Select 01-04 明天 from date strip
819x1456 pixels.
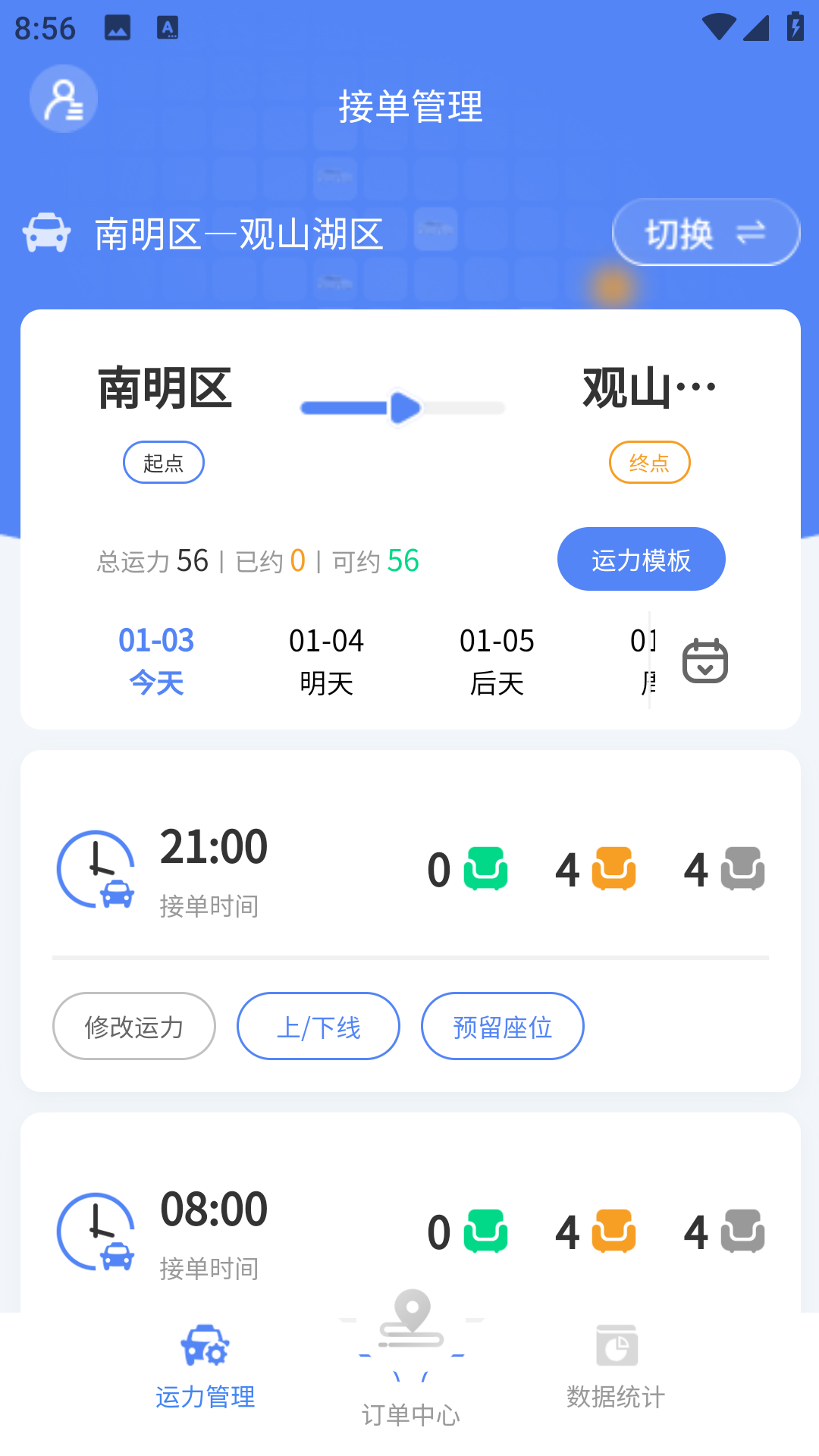pos(327,661)
